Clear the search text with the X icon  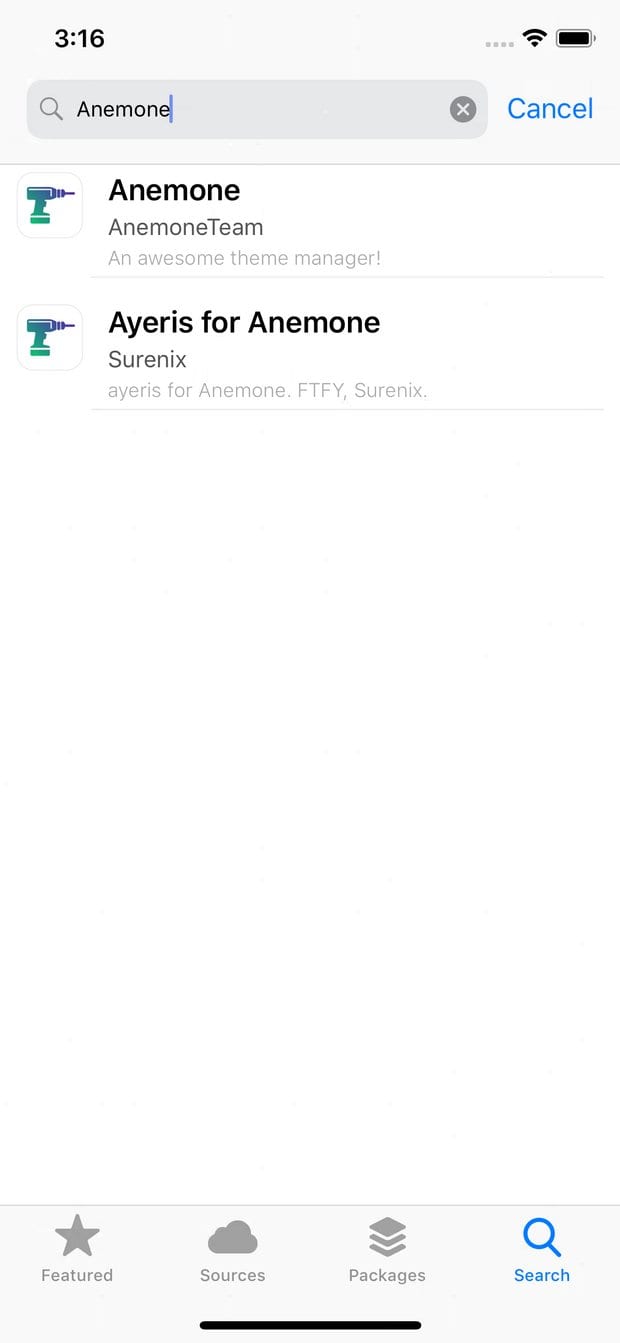[x=463, y=109]
